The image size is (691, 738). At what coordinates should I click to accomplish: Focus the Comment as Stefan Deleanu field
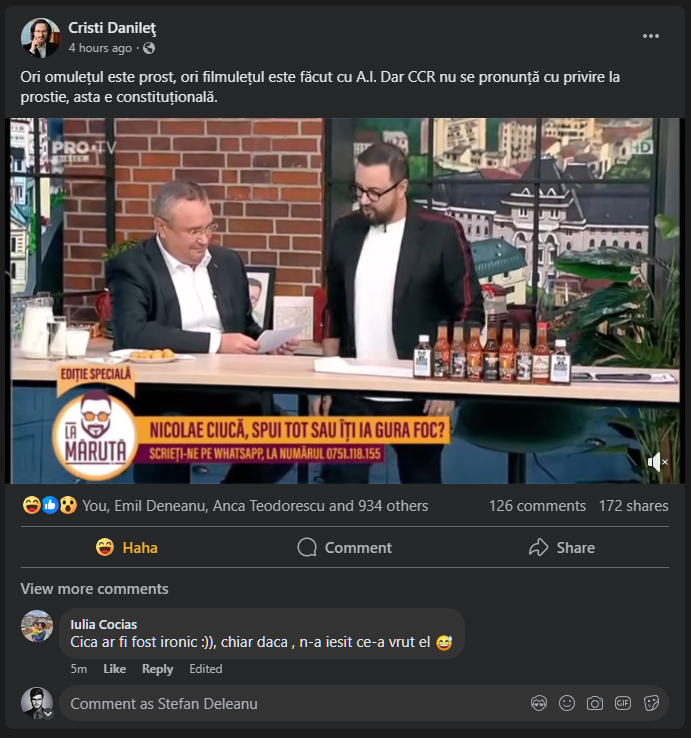[x=290, y=703]
